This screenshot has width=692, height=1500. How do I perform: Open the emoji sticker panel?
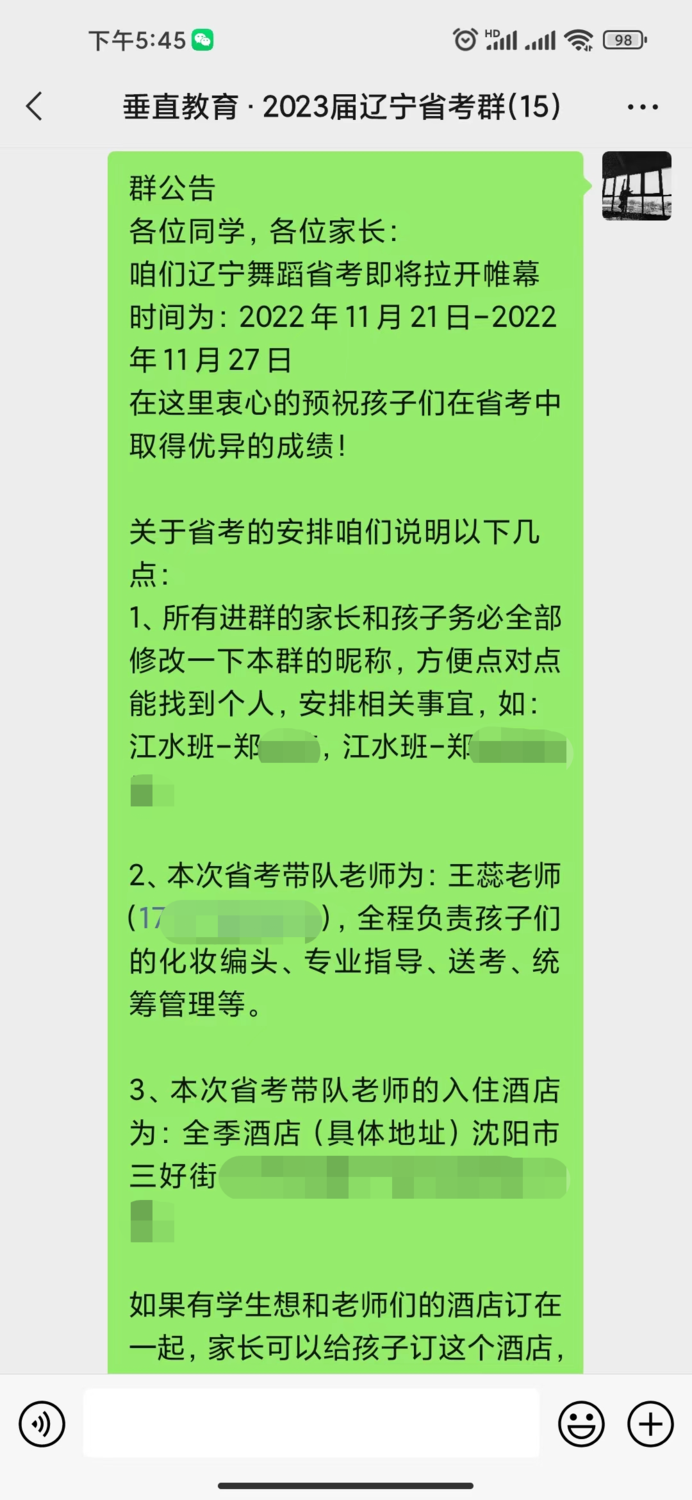pyautogui.click(x=581, y=1424)
